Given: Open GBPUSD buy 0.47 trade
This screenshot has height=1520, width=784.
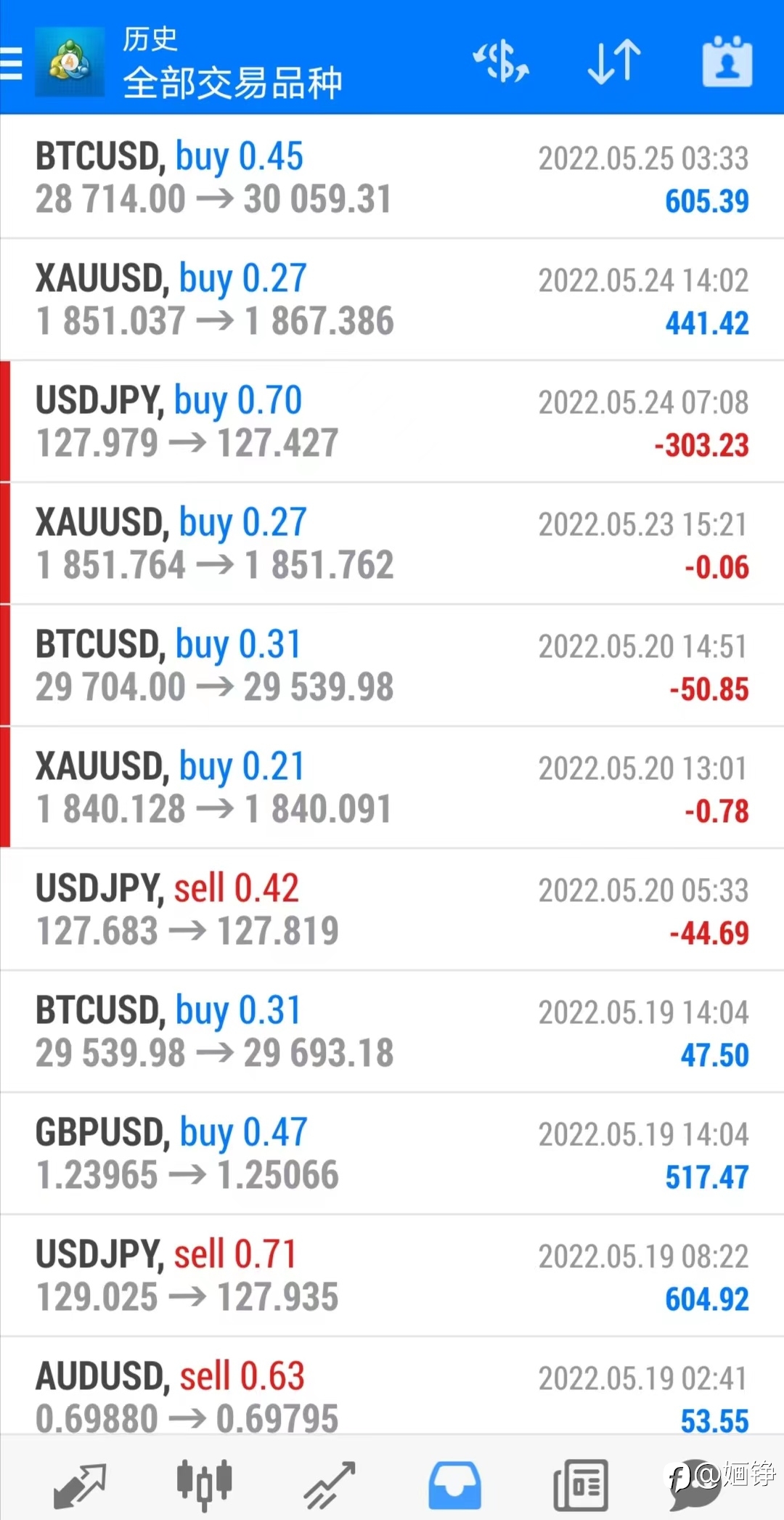Looking at the screenshot, I should (x=392, y=1153).
